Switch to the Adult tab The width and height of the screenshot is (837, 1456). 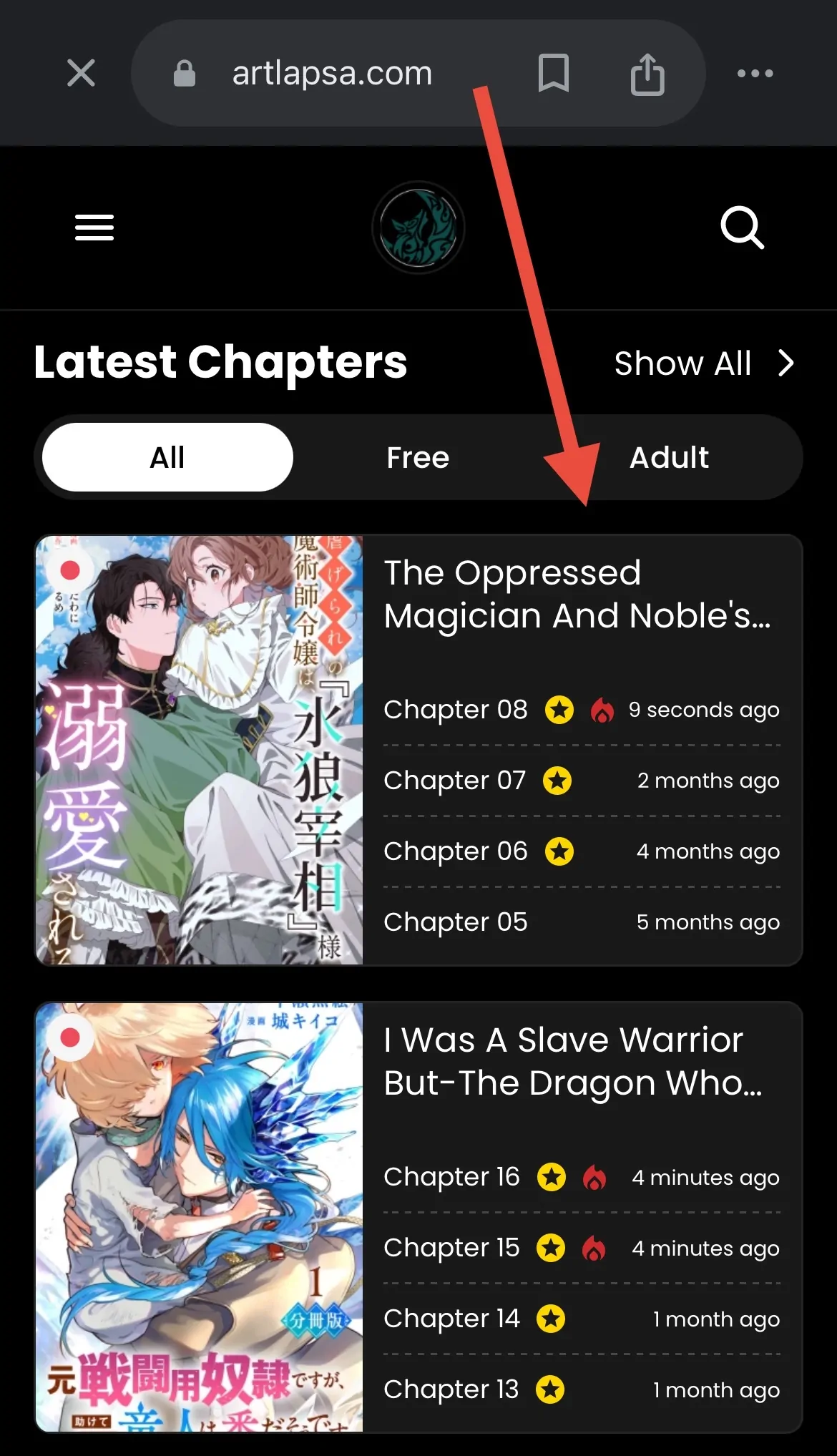coord(669,457)
